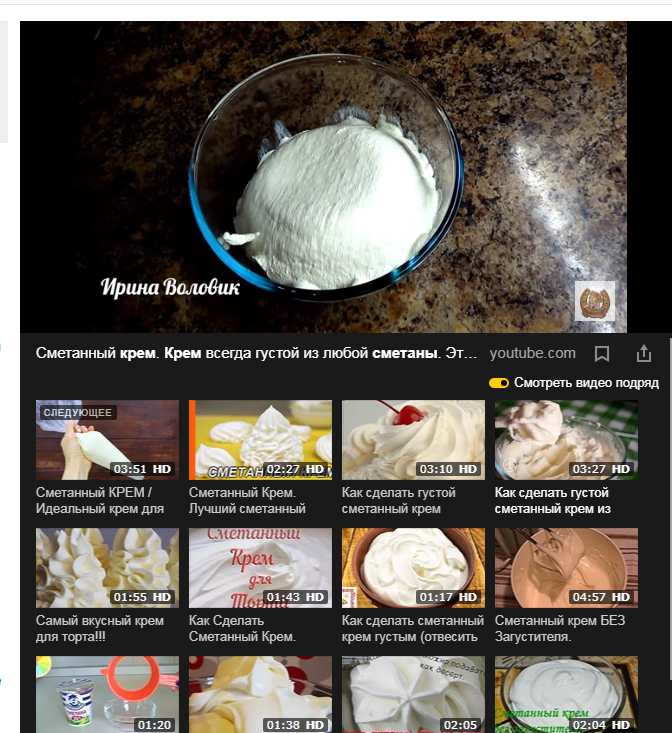Play the main video by Ирина Воловик

click(323, 177)
